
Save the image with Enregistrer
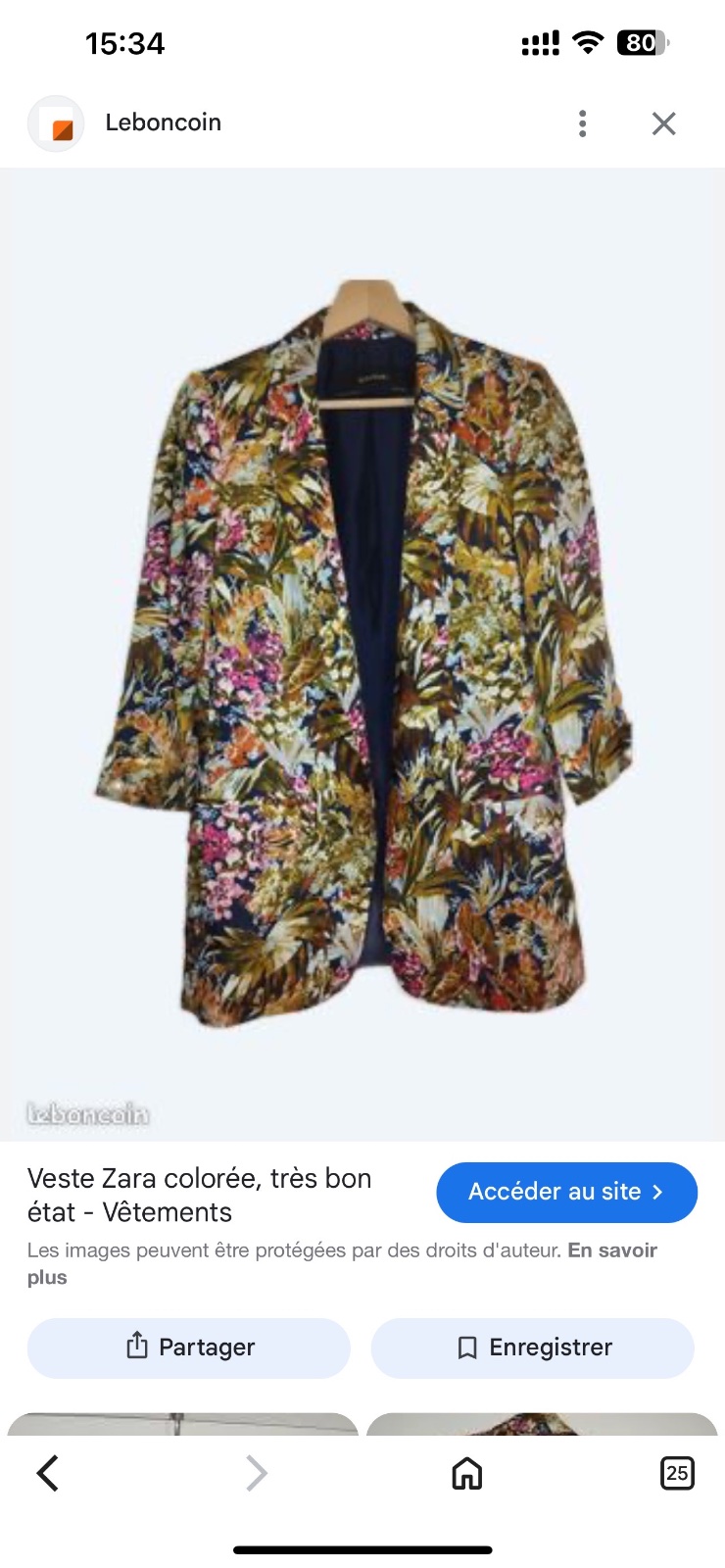point(533,1347)
